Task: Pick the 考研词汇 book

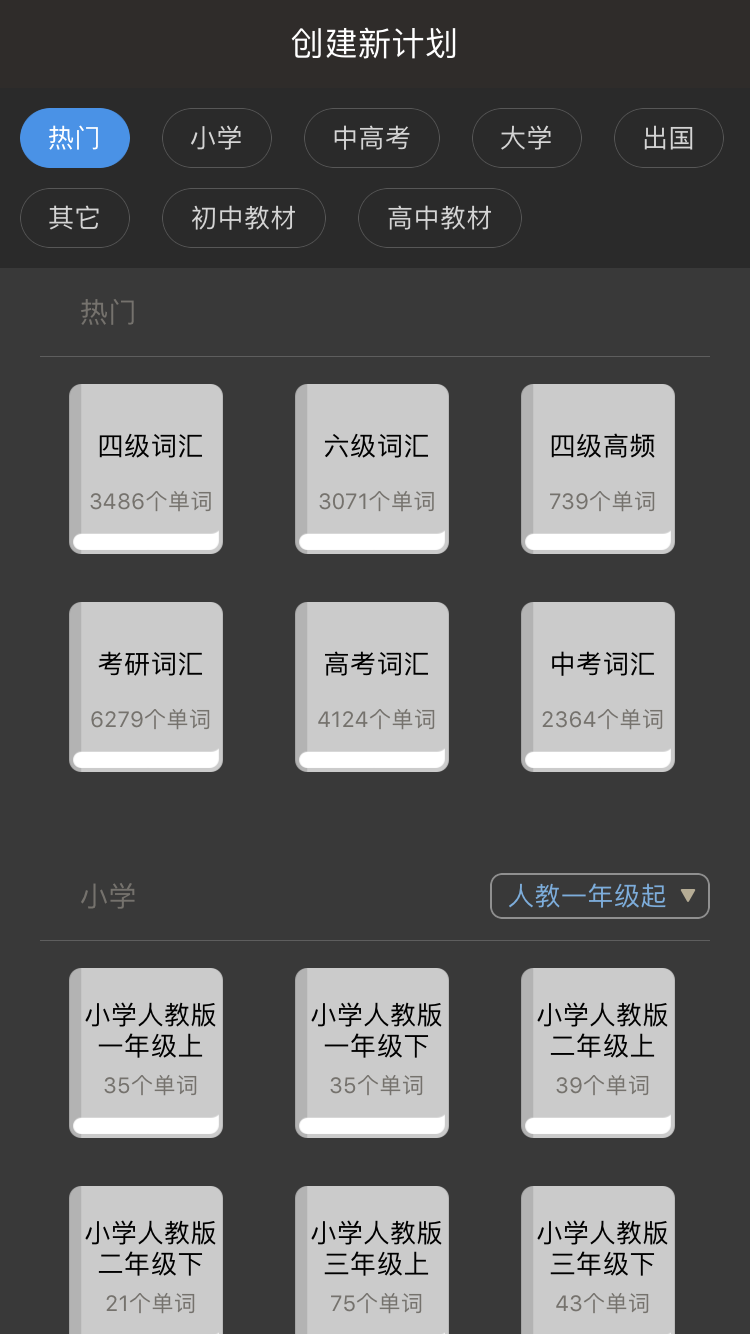Action: tap(147, 686)
